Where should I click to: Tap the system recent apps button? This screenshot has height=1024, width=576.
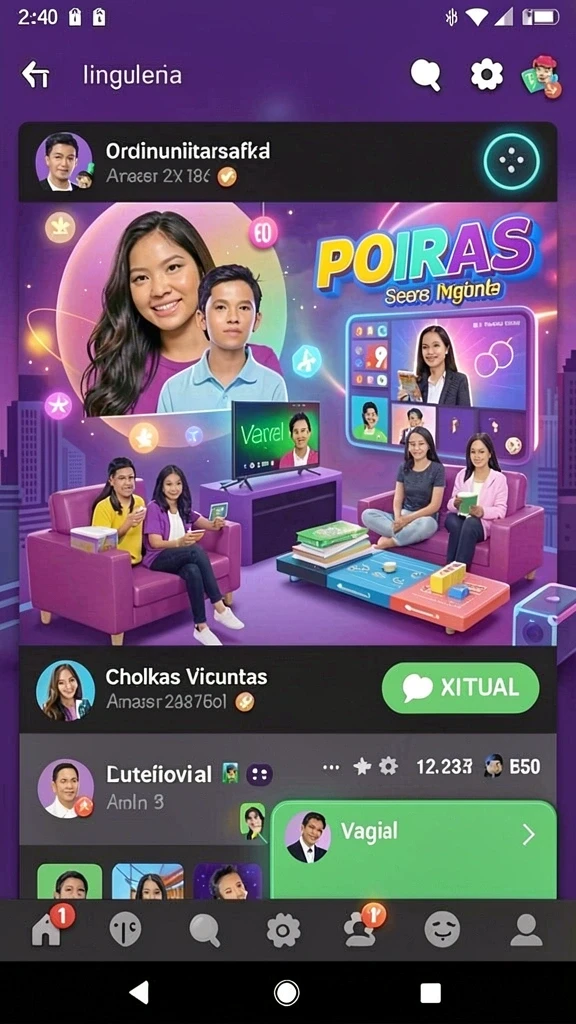coord(430,993)
